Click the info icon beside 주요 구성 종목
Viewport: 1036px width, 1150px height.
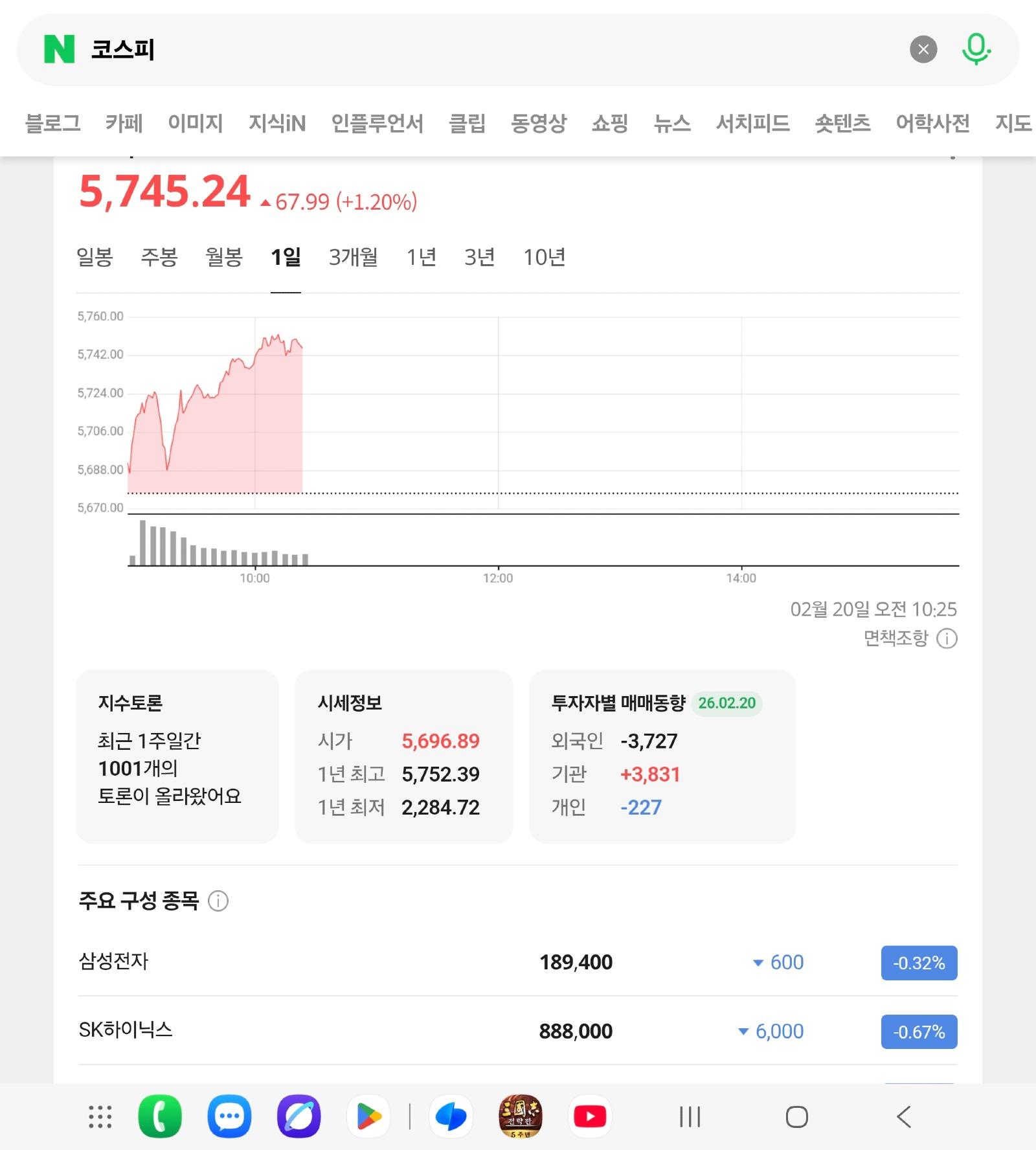click(x=219, y=900)
